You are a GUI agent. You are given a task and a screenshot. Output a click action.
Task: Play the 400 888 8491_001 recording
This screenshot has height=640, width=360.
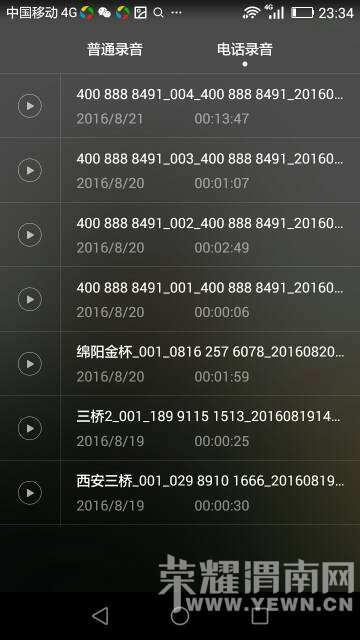[30, 299]
